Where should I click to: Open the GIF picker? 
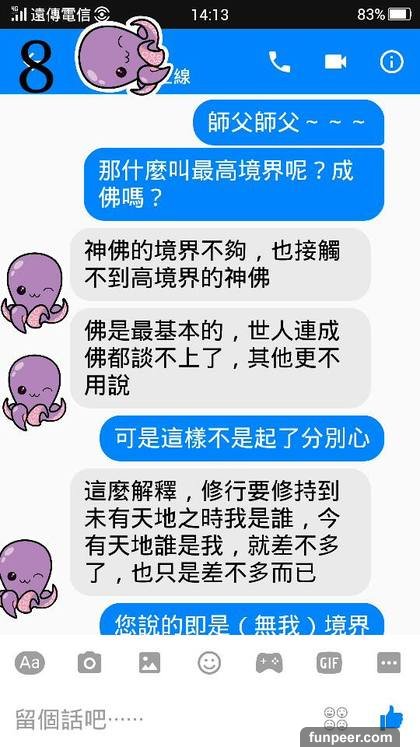[329, 663]
